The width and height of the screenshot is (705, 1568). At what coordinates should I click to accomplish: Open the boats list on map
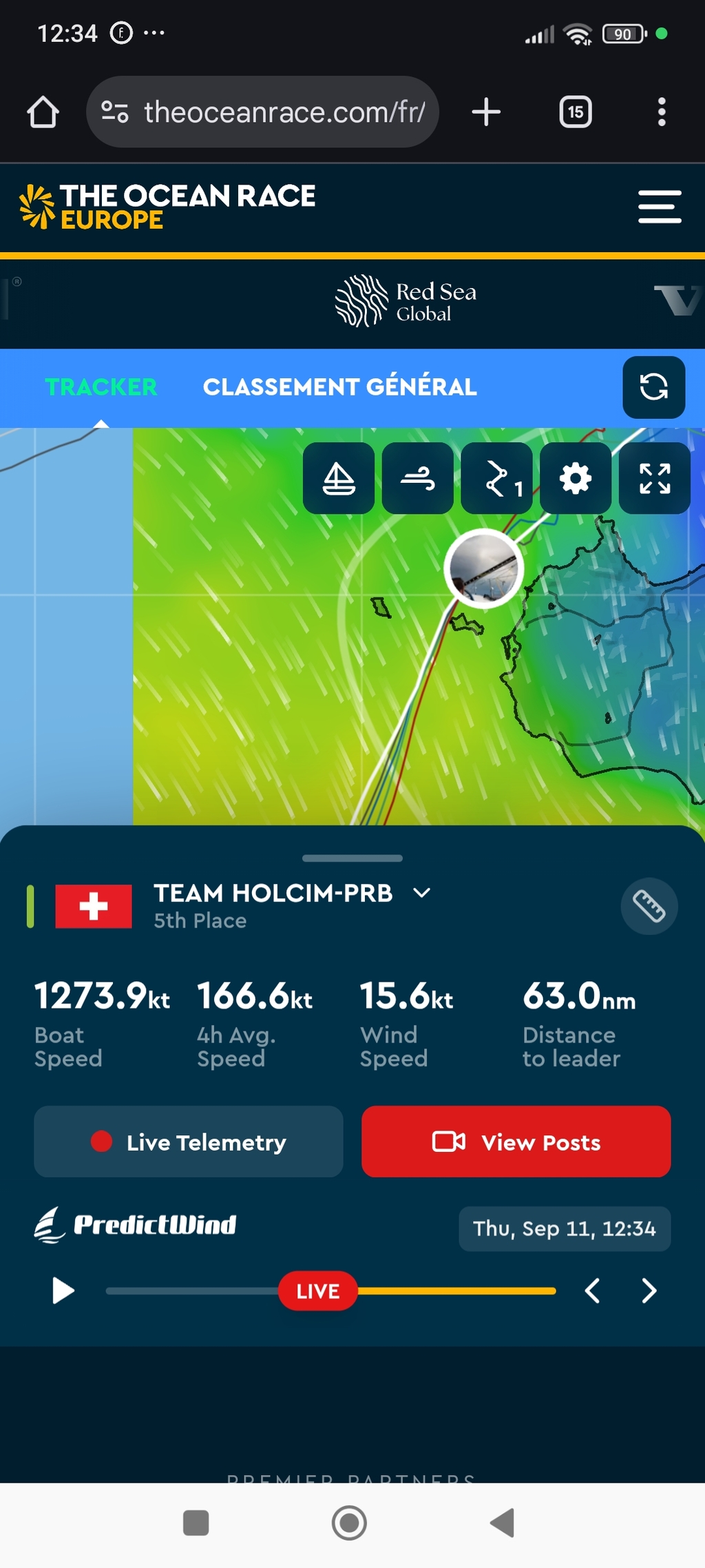coord(339,478)
